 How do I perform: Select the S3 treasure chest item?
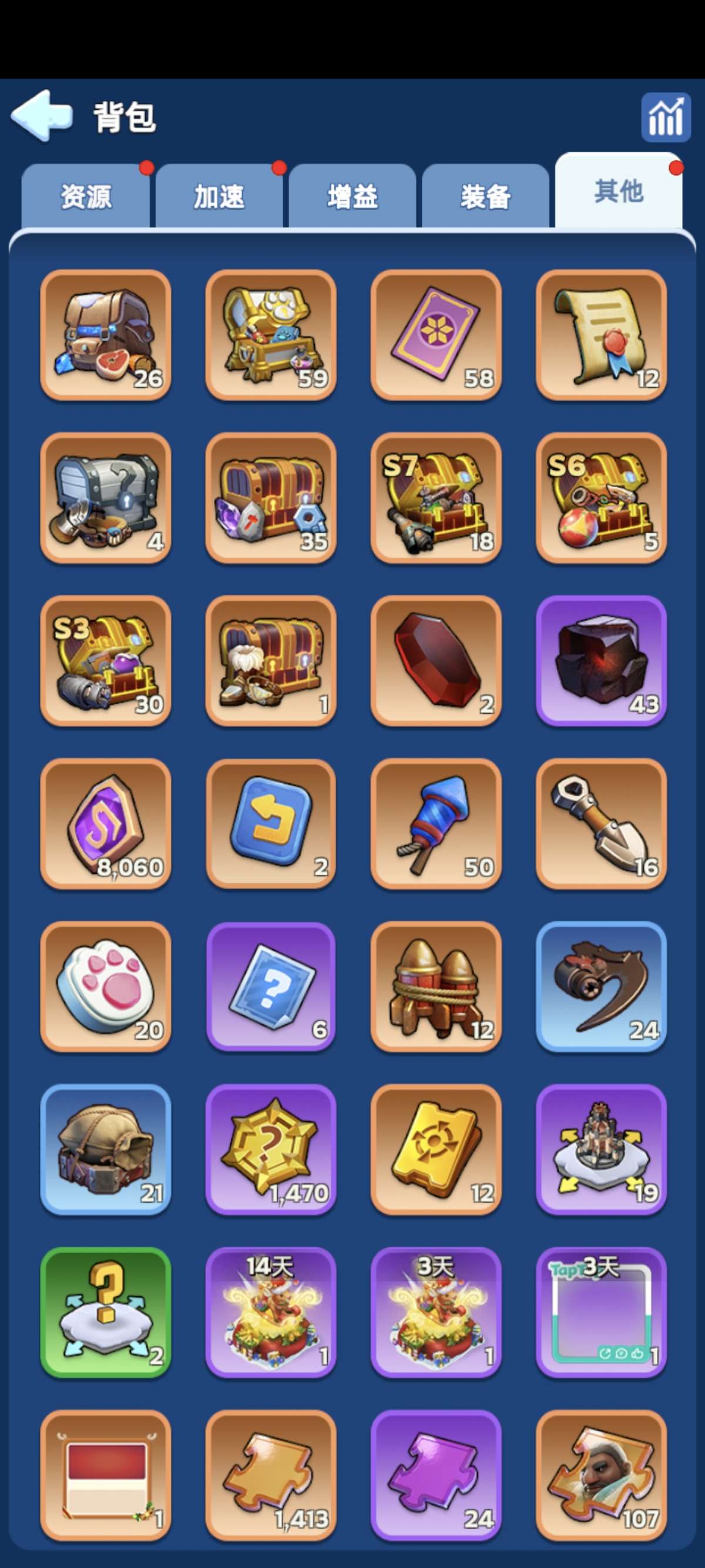[105, 661]
